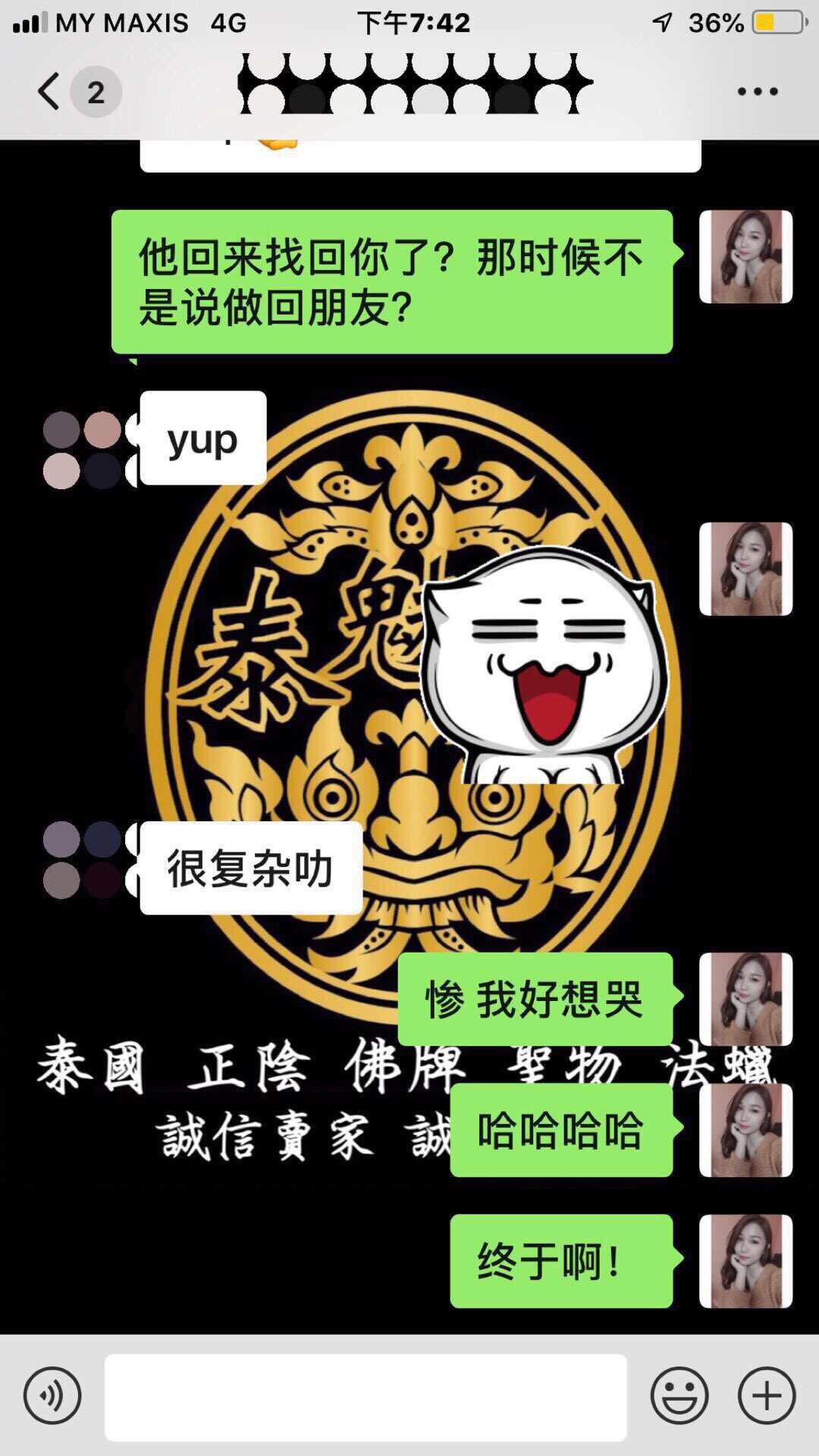
Task: Open the three-dot chat options menu
Action: [x=758, y=92]
